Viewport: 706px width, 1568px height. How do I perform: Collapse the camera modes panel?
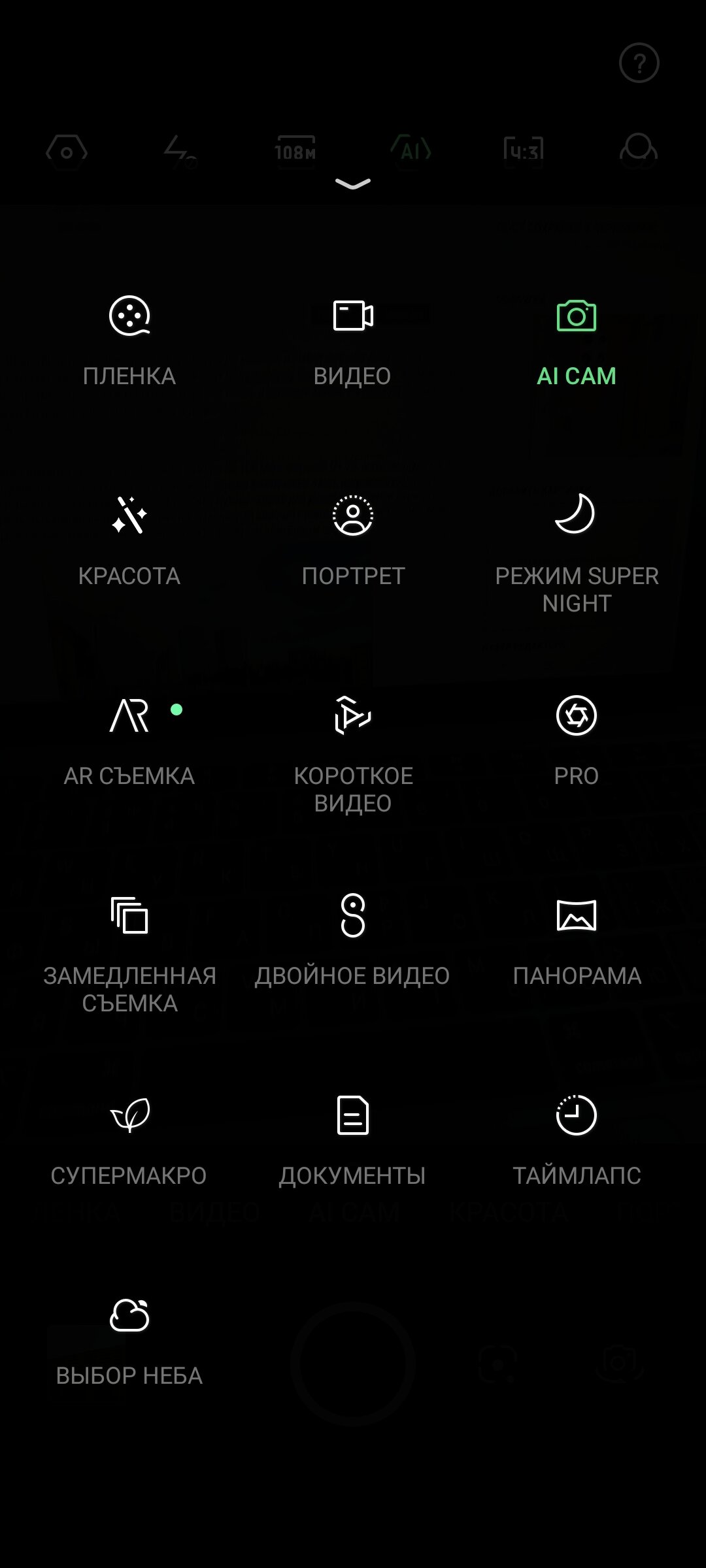point(353,184)
